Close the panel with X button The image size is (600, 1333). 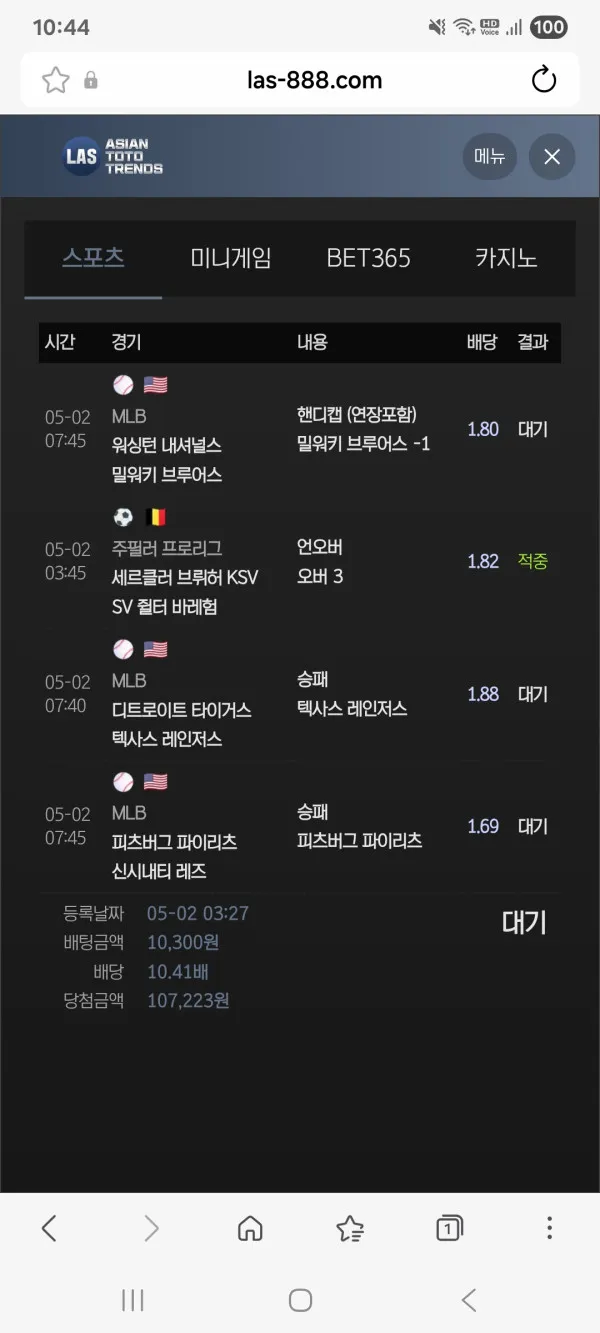[x=552, y=157]
